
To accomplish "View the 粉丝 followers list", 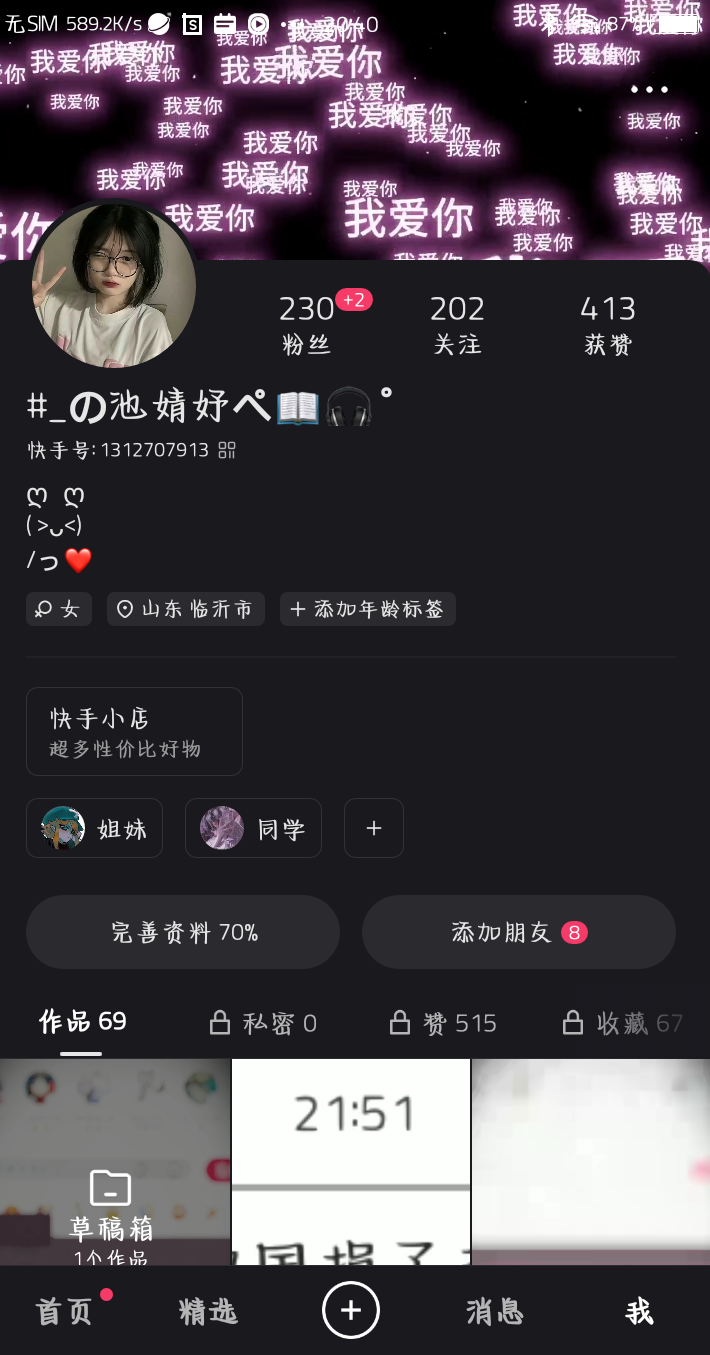I will 307,324.
